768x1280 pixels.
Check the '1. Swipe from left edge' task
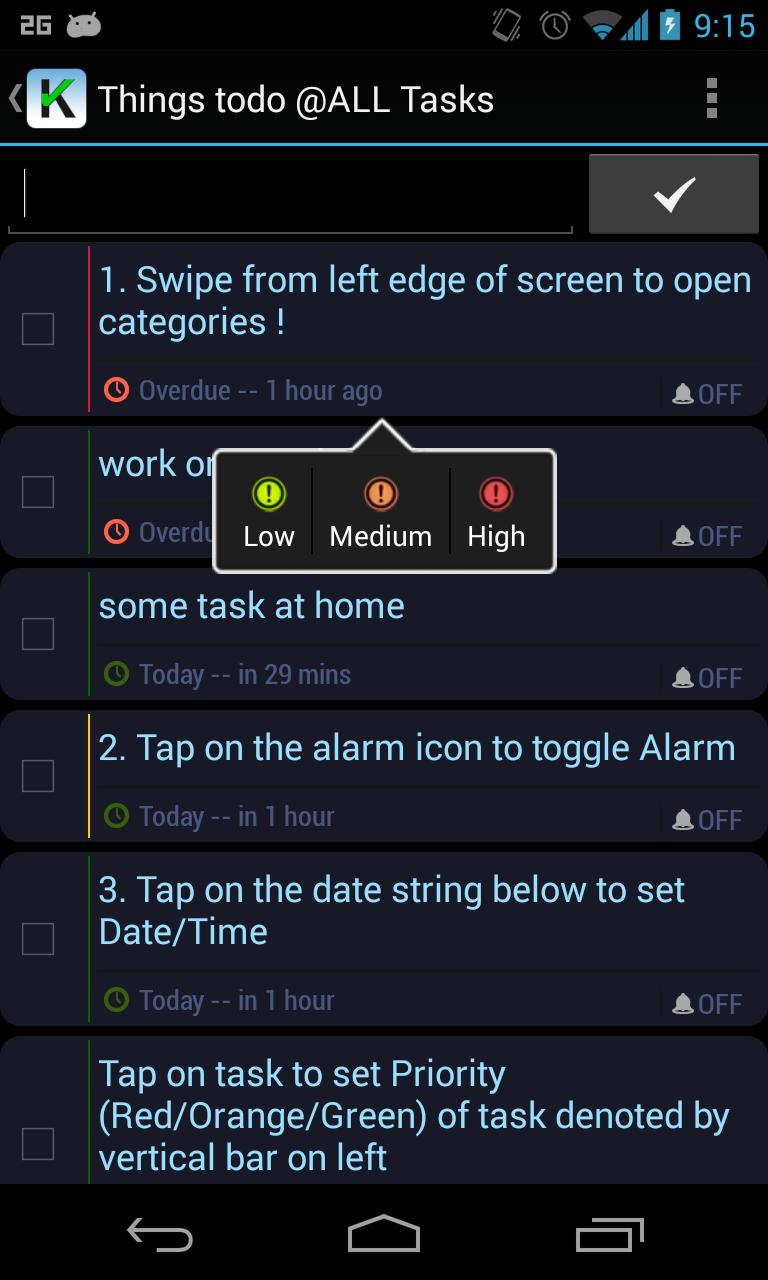[x=38, y=328]
